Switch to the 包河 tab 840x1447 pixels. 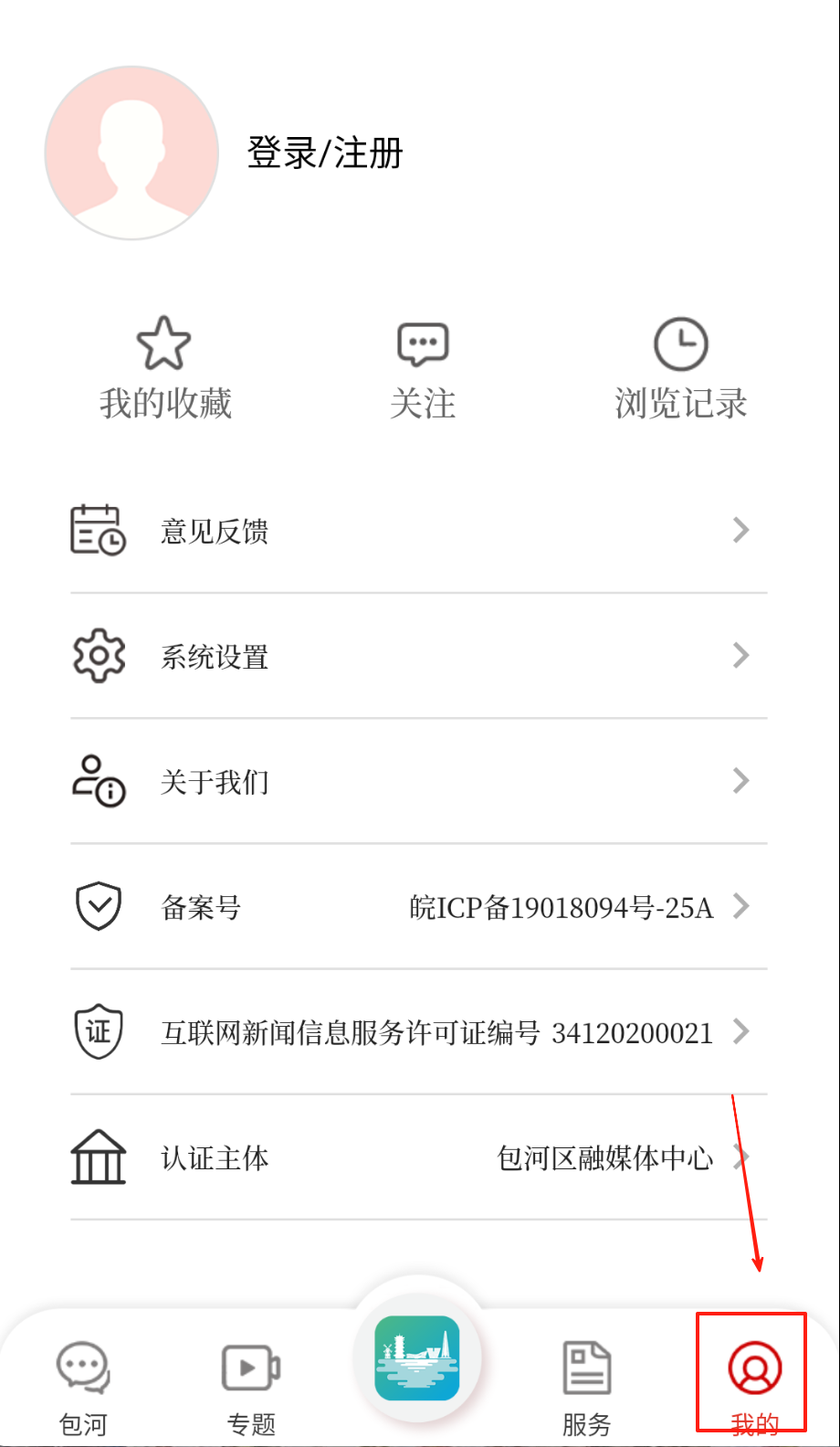[x=83, y=1383]
